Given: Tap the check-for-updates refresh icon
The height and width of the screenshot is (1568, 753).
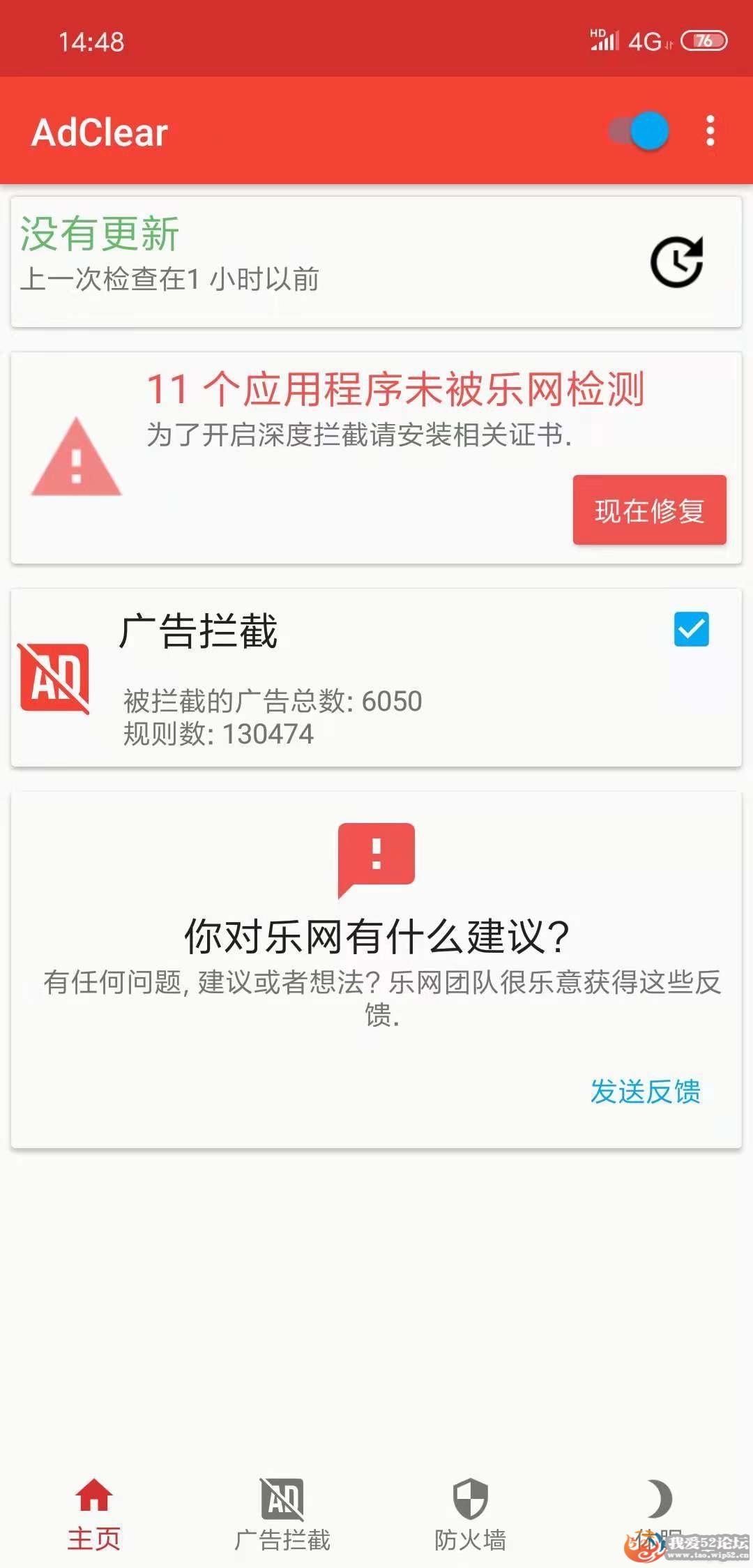Looking at the screenshot, I should tap(676, 262).
